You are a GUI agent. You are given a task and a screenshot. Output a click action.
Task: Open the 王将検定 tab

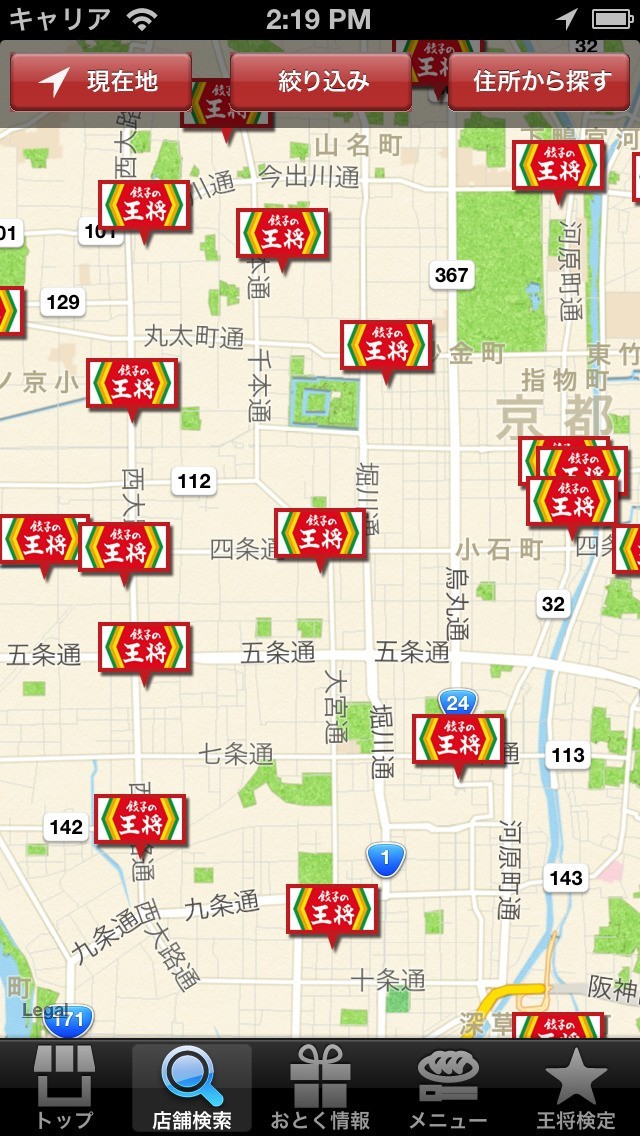[x=576, y=1090]
